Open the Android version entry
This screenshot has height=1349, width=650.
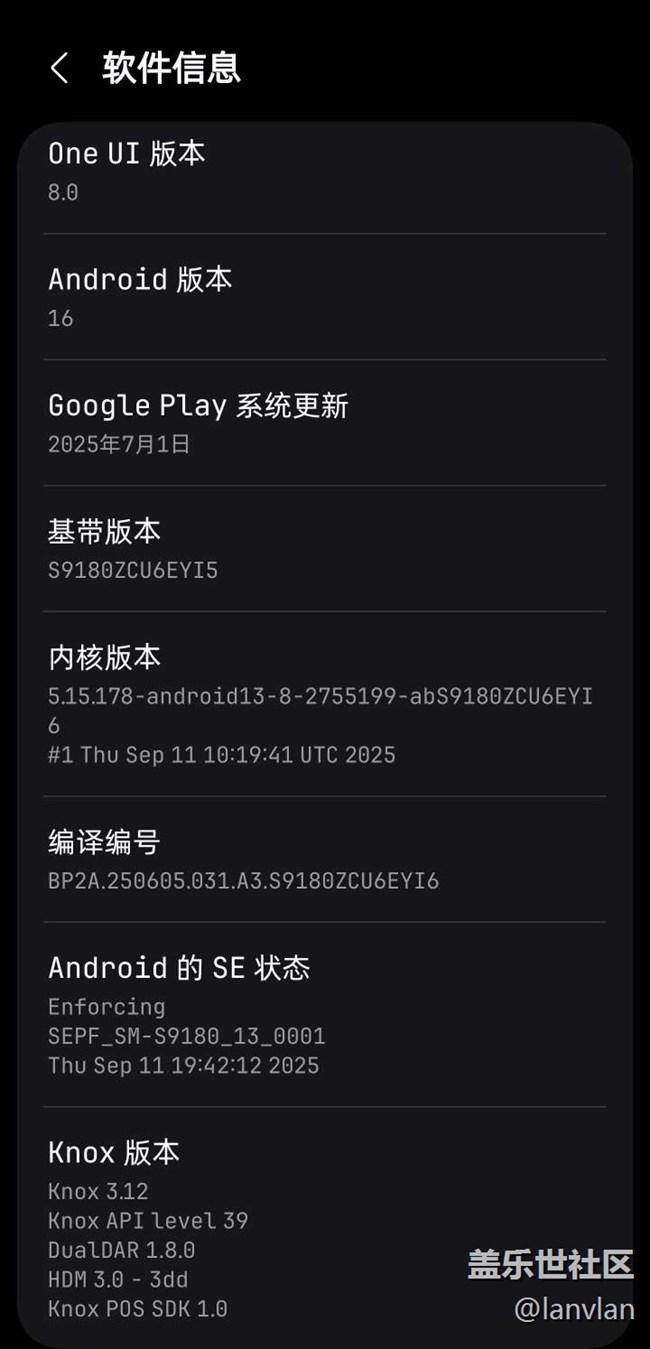pyautogui.click(x=324, y=297)
